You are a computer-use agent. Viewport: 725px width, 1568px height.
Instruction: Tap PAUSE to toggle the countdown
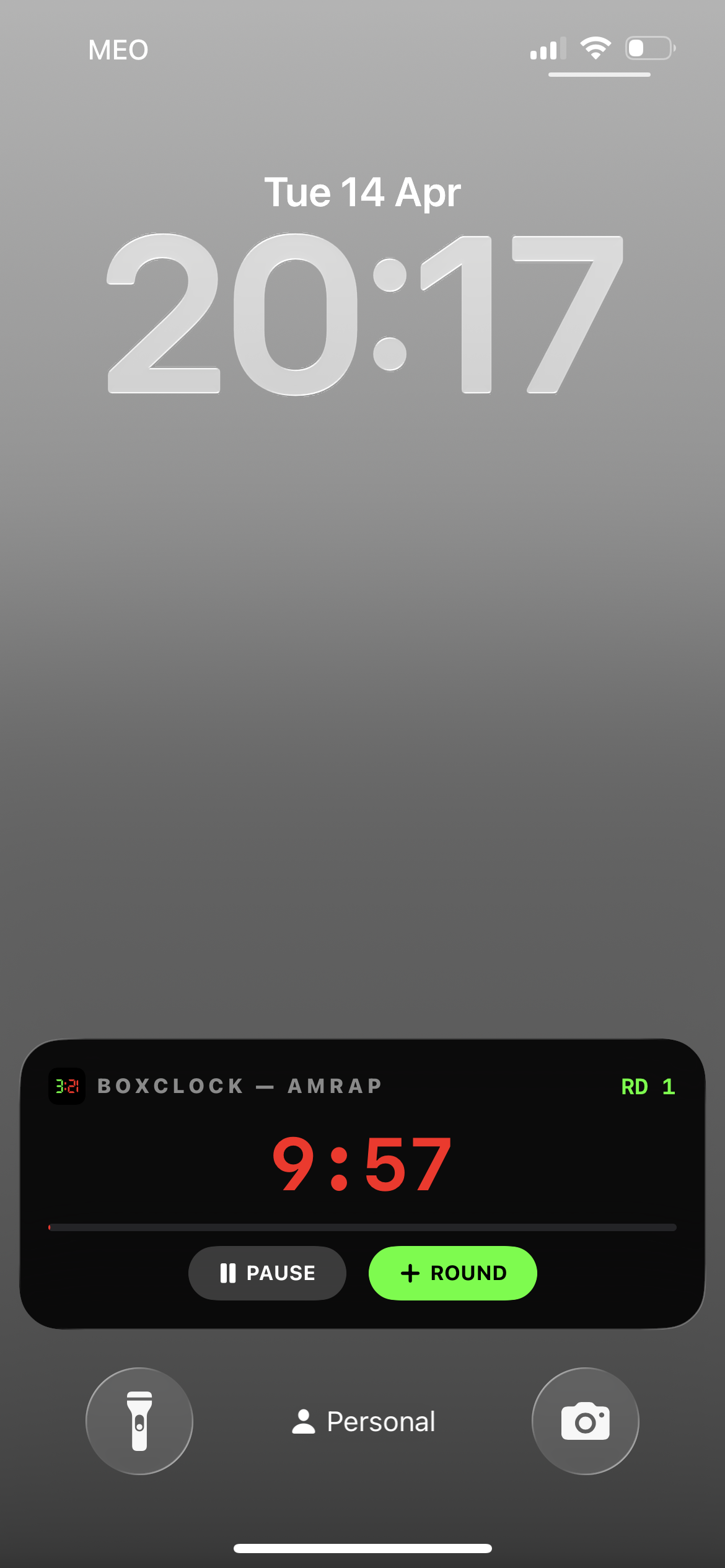tap(268, 1273)
